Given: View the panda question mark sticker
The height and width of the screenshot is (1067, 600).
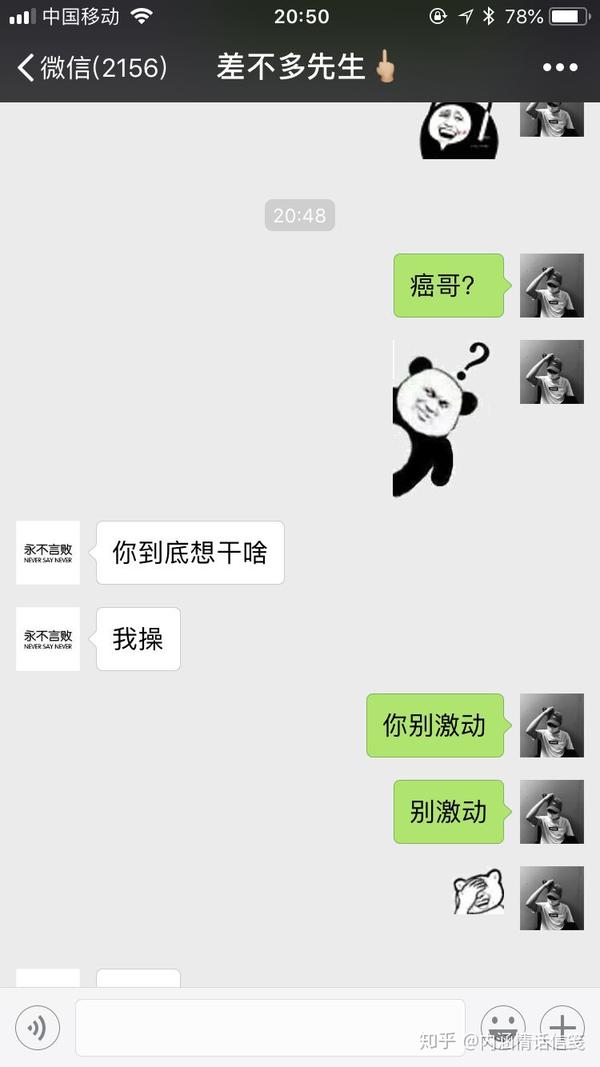Looking at the screenshot, I should pos(441,418).
